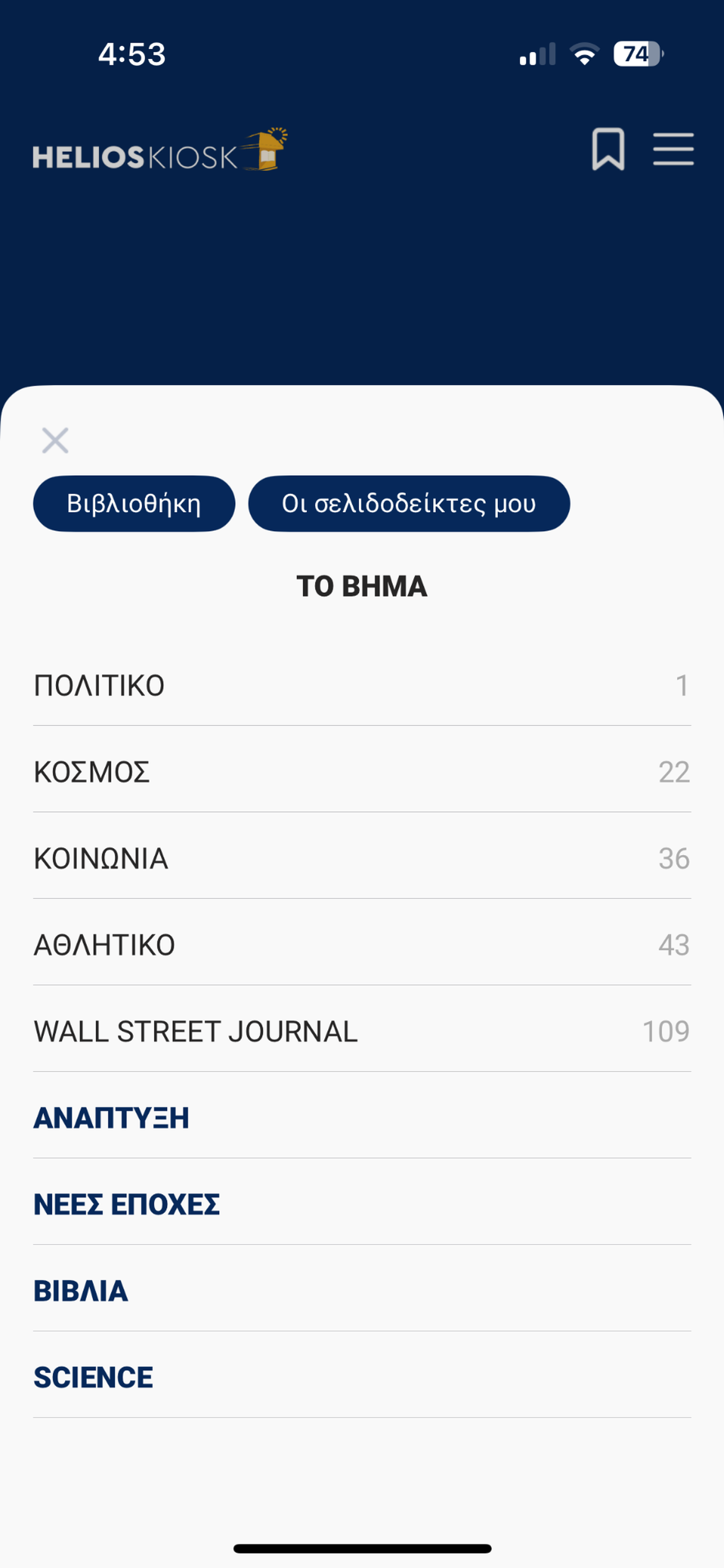Open the ΒΙΒΛΙΑ supplement
724x1568 pixels.
(x=362, y=1290)
